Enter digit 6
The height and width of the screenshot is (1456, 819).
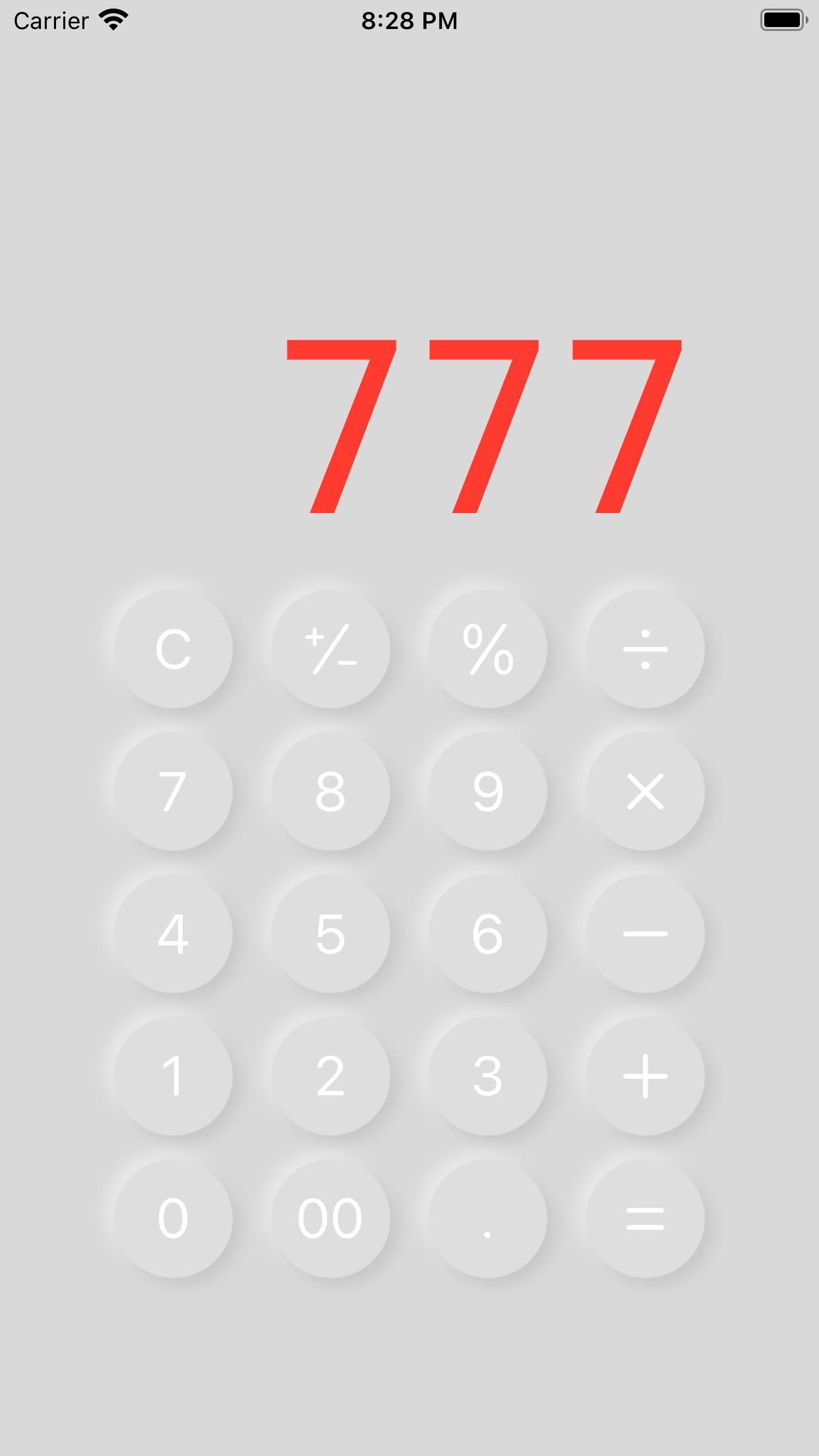pos(488,934)
